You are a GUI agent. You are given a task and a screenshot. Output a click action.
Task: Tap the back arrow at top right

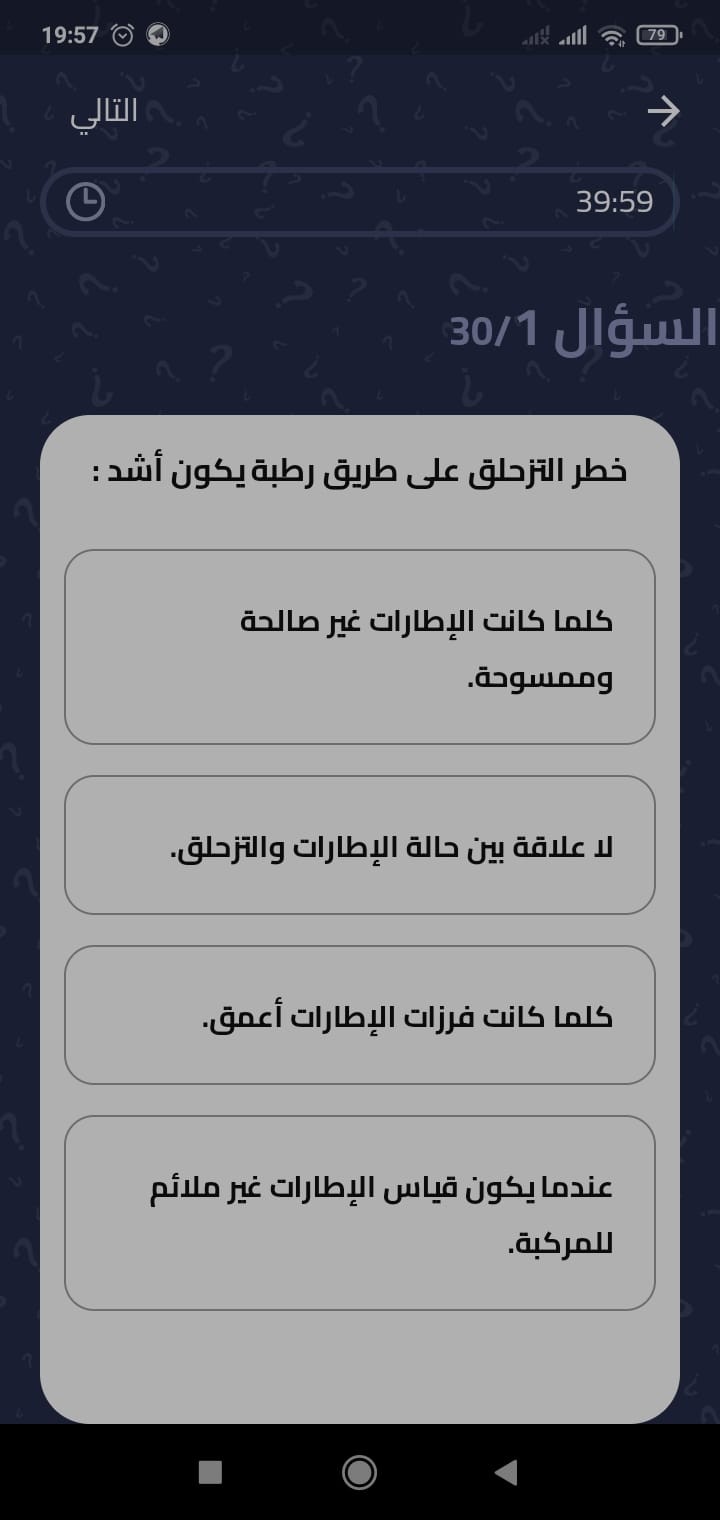click(x=663, y=111)
